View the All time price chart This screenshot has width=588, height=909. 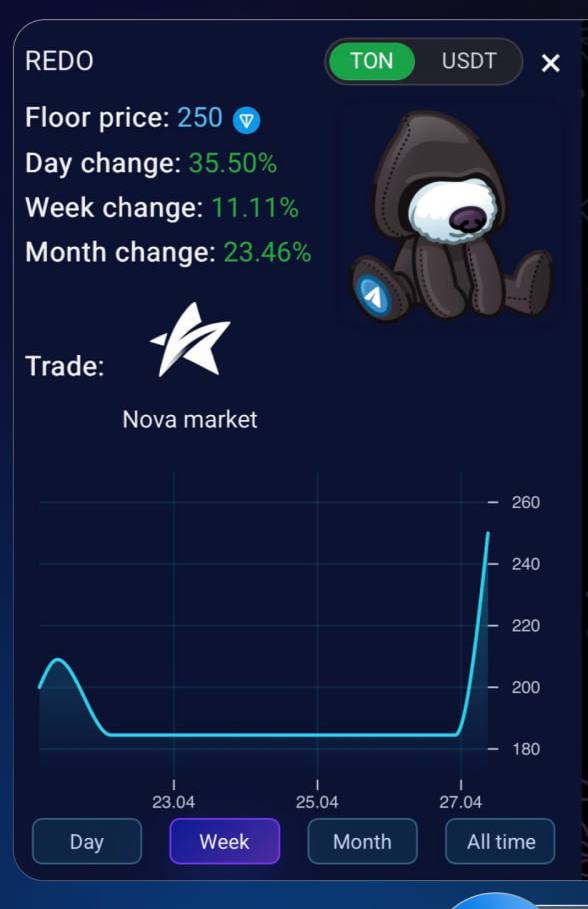click(x=500, y=841)
